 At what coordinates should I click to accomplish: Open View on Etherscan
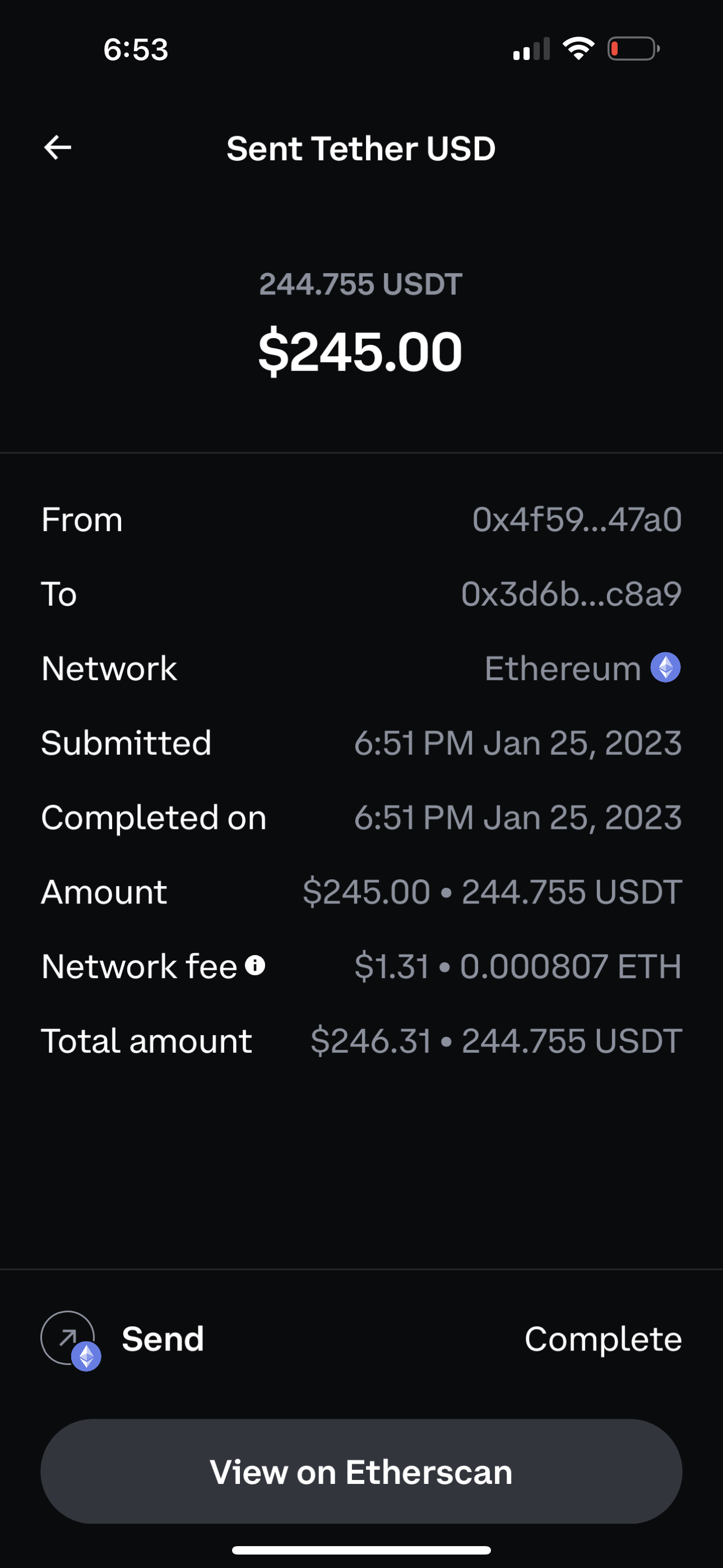(x=361, y=1471)
